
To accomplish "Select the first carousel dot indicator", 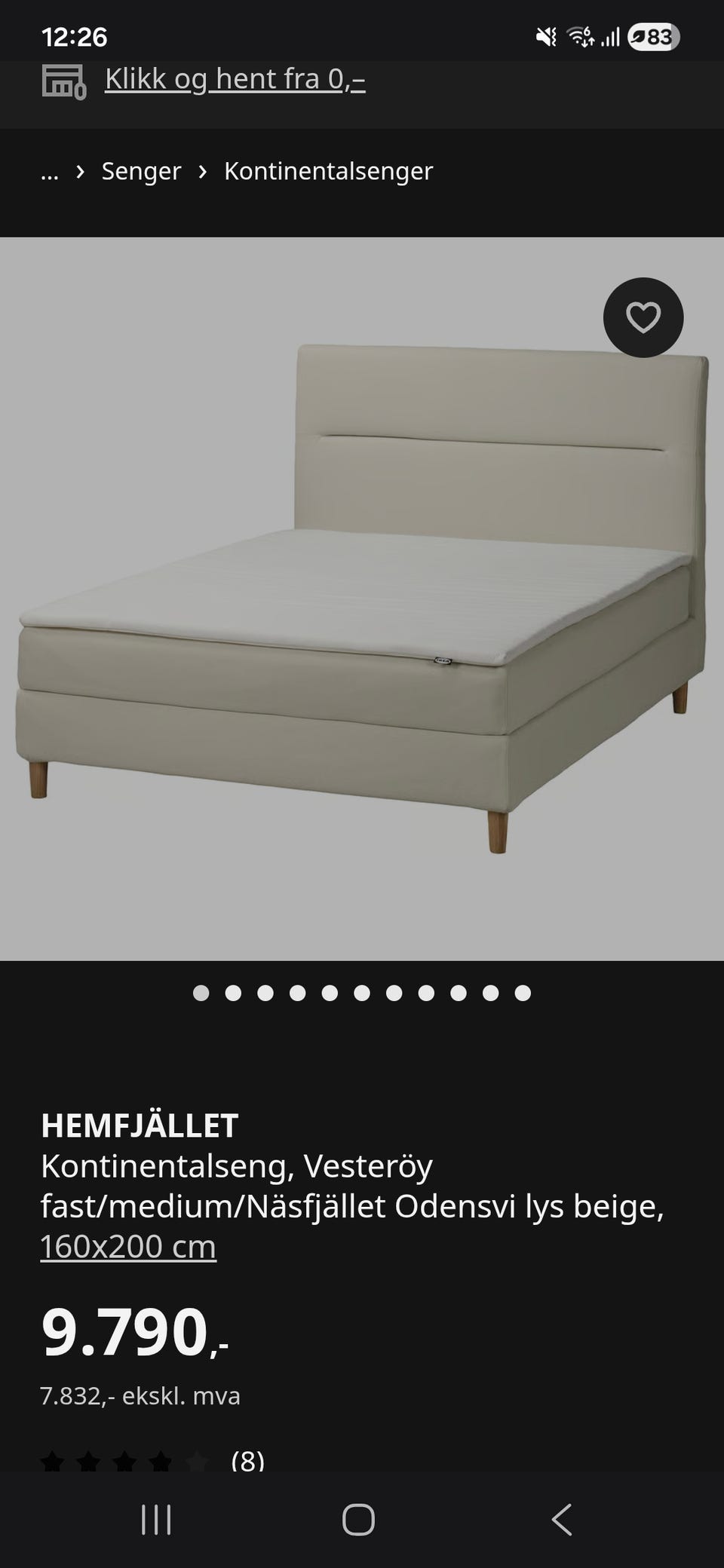I will (202, 994).
